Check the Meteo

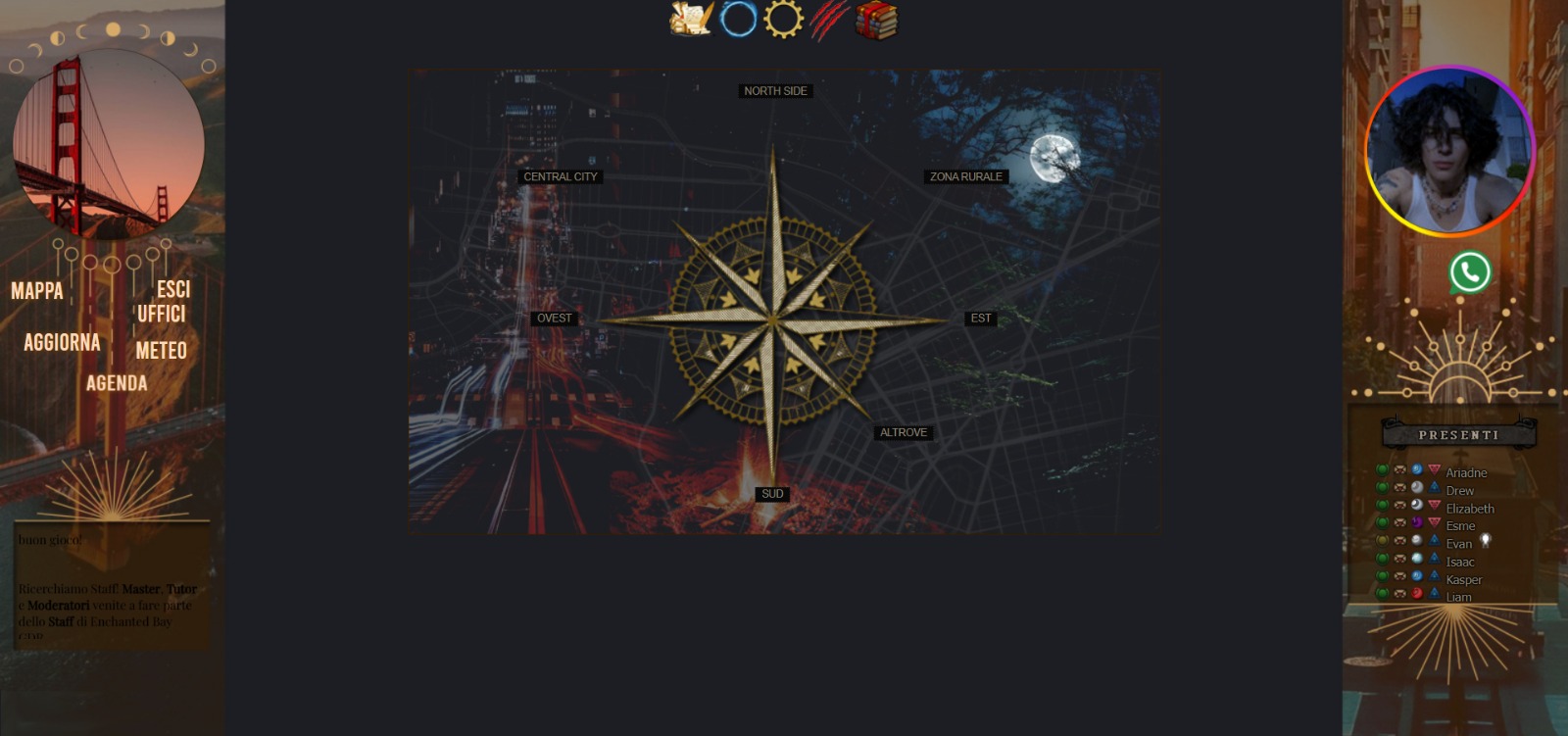161,351
